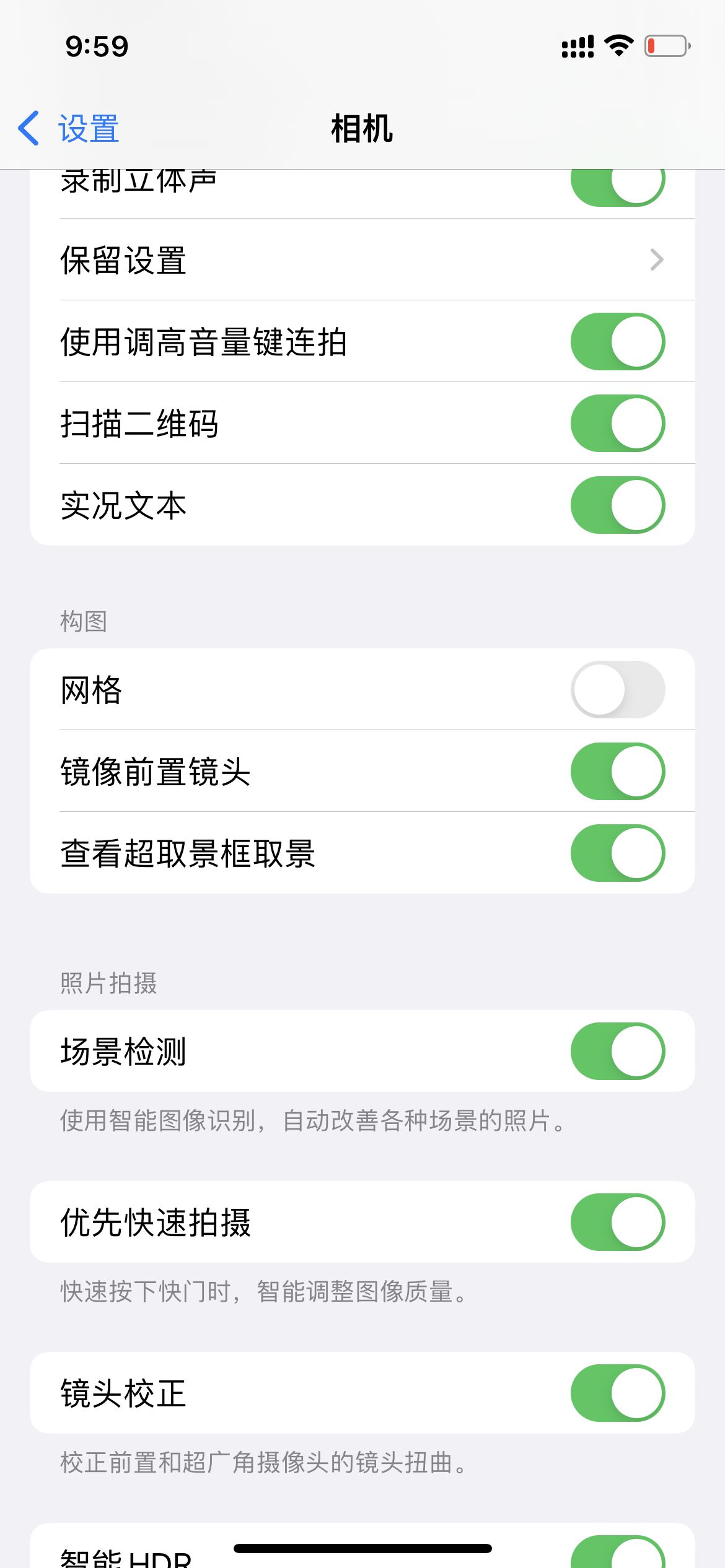Image resolution: width=725 pixels, height=1568 pixels.
Task: Switch off 镜像前置镜头
Action: click(617, 771)
